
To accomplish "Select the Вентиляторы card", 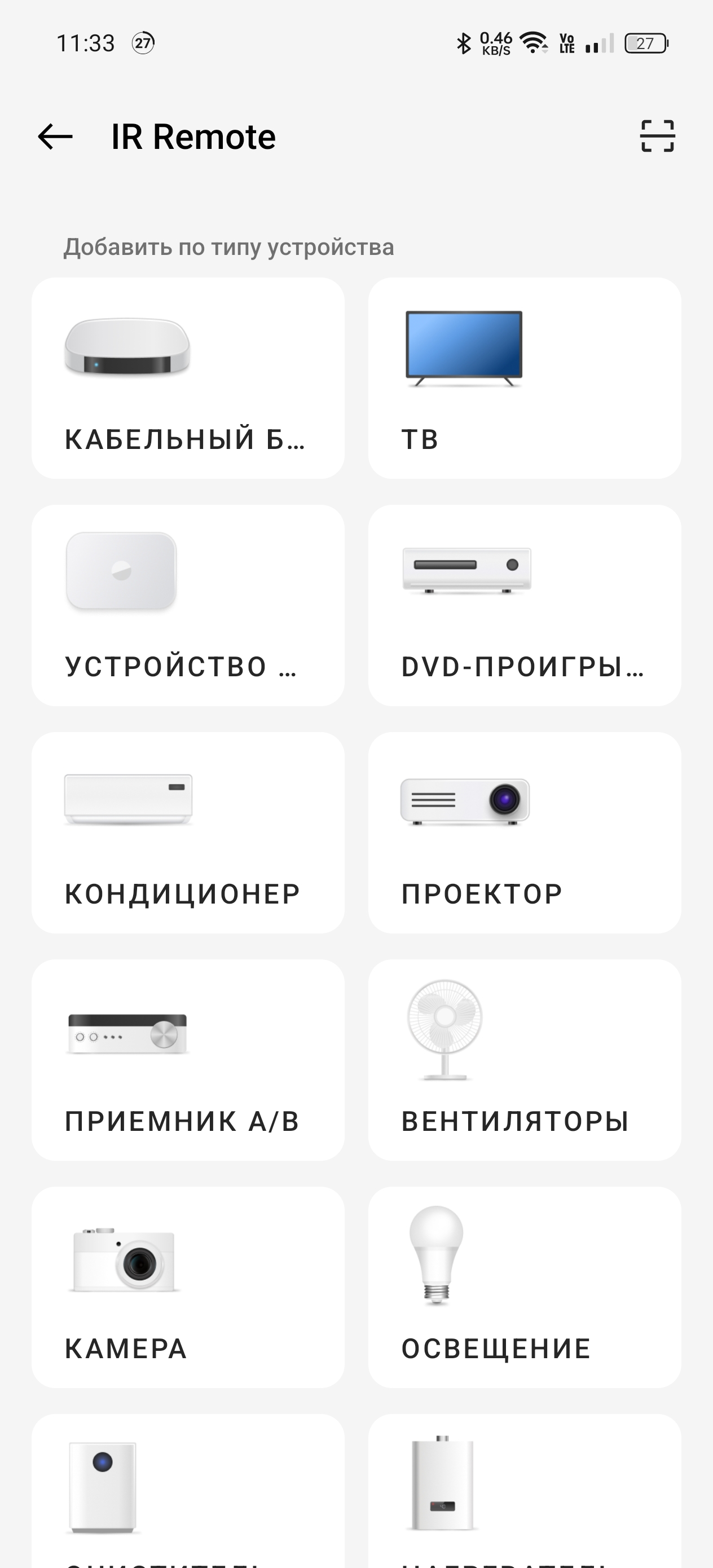I will [524, 1060].
